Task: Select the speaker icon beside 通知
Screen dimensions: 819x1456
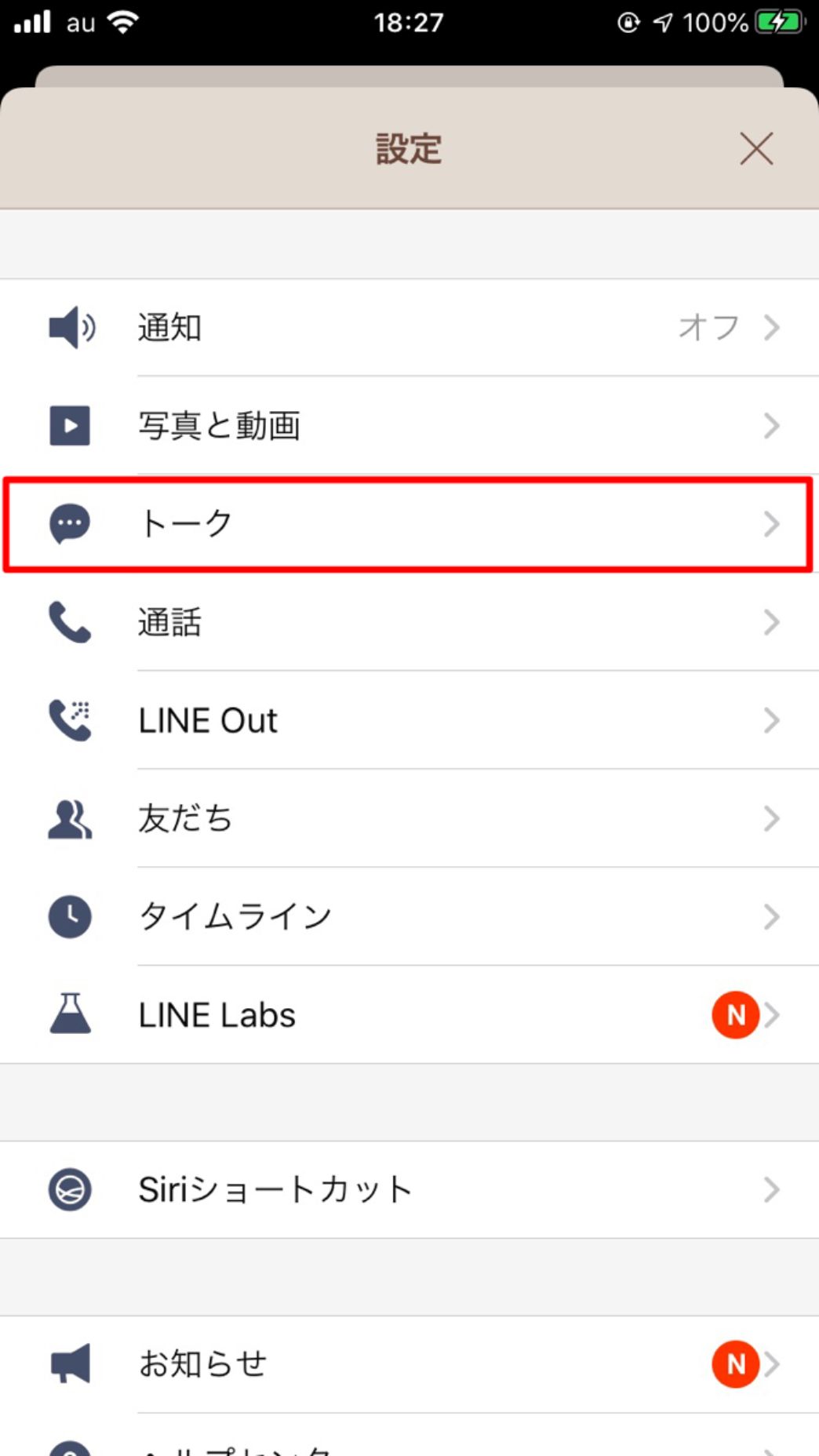Action: [70, 328]
